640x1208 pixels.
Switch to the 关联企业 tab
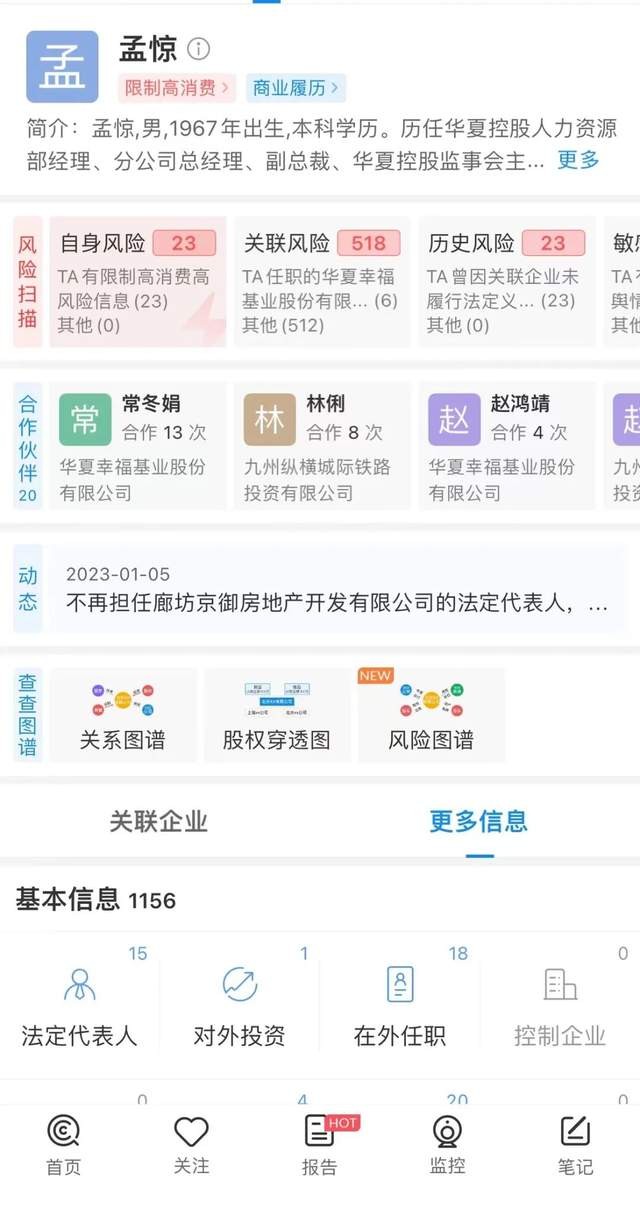point(158,821)
